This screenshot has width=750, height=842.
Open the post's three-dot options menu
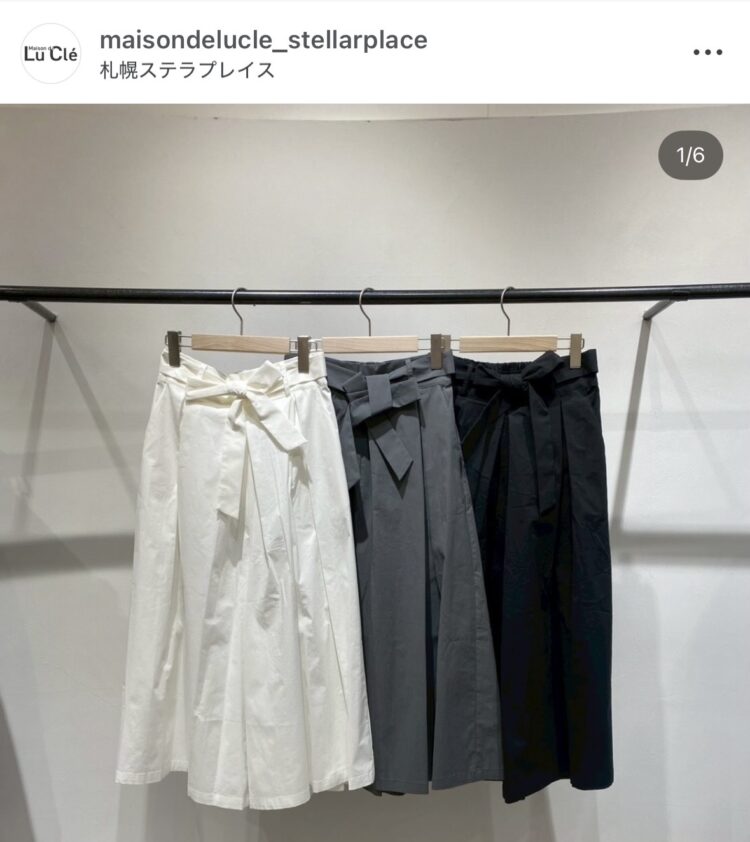tap(707, 53)
